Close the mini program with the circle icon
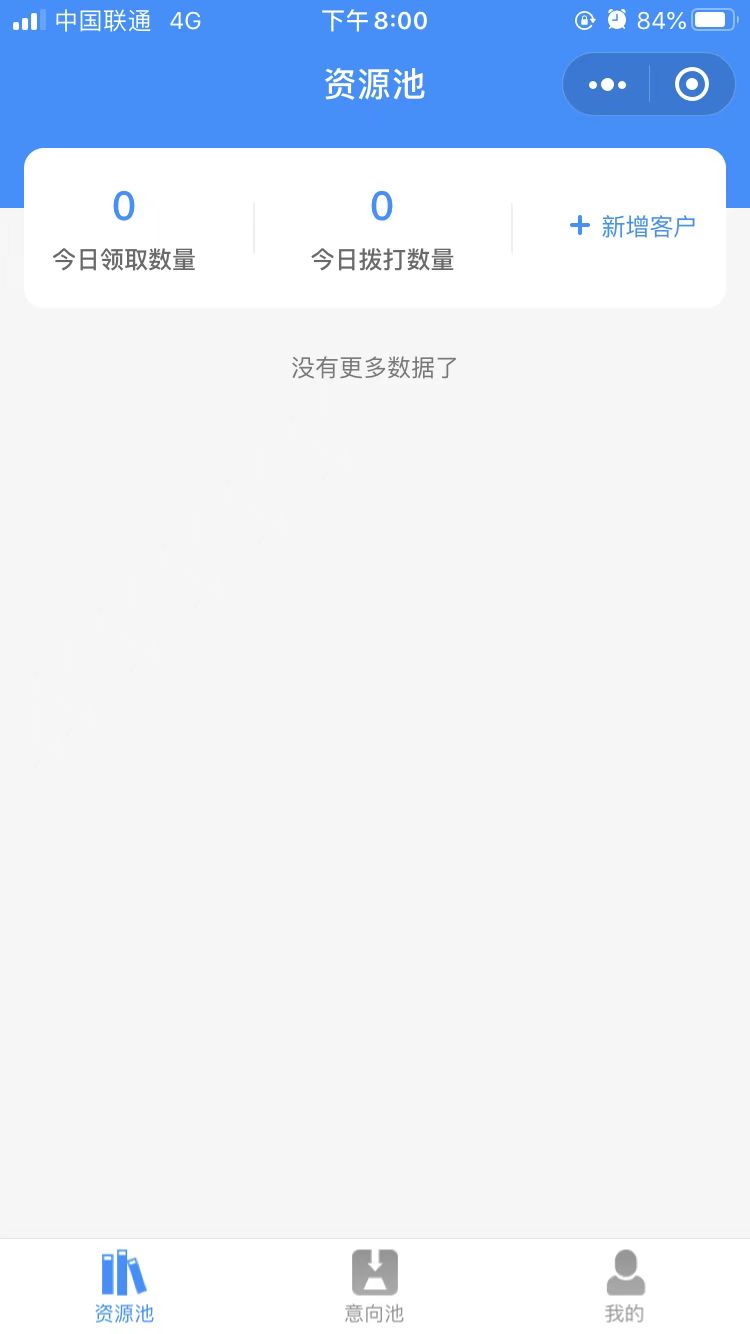 point(692,85)
